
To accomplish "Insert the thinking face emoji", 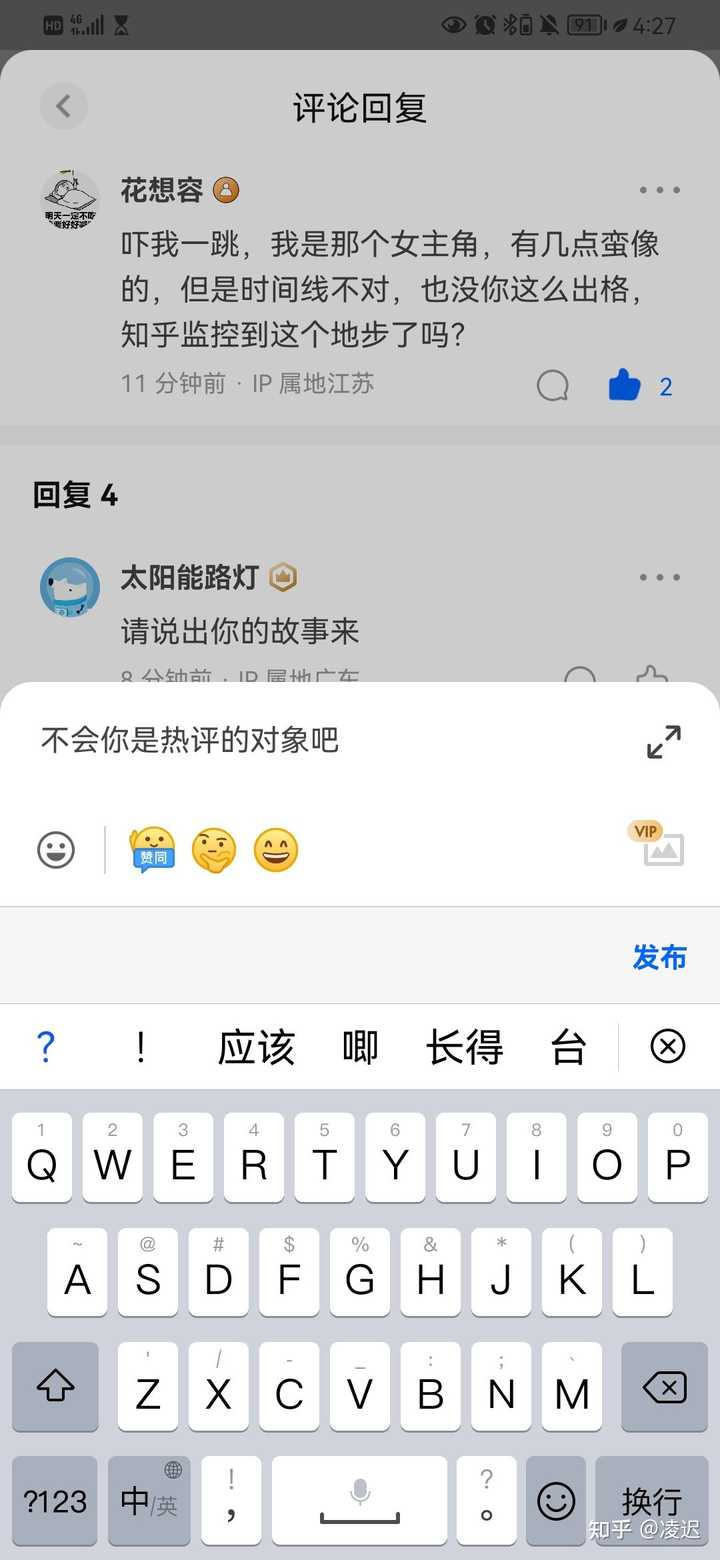I will (213, 850).
